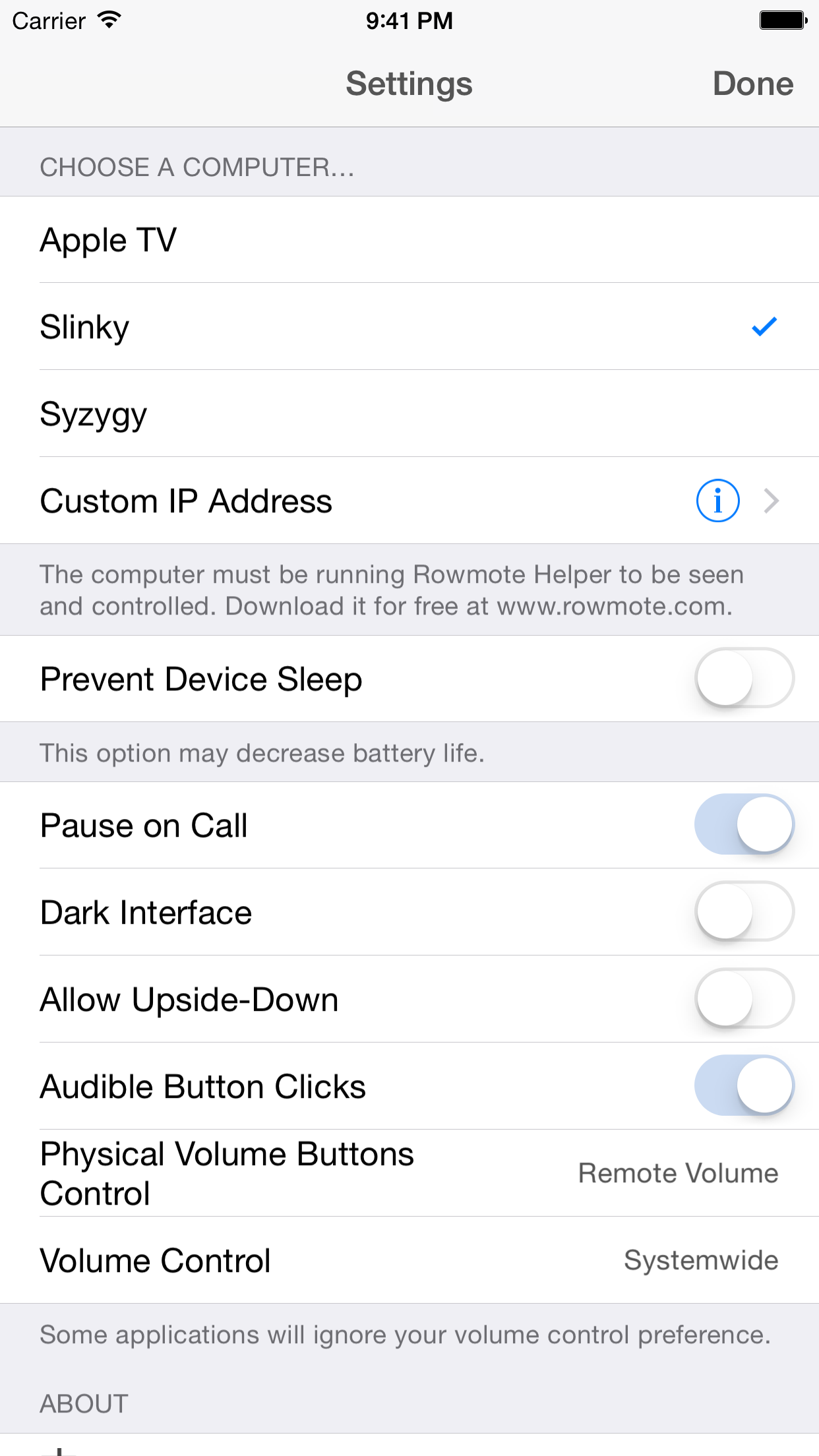The image size is (819, 1456).
Task: Open Custom IP Address info popover
Action: coord(718,501)
